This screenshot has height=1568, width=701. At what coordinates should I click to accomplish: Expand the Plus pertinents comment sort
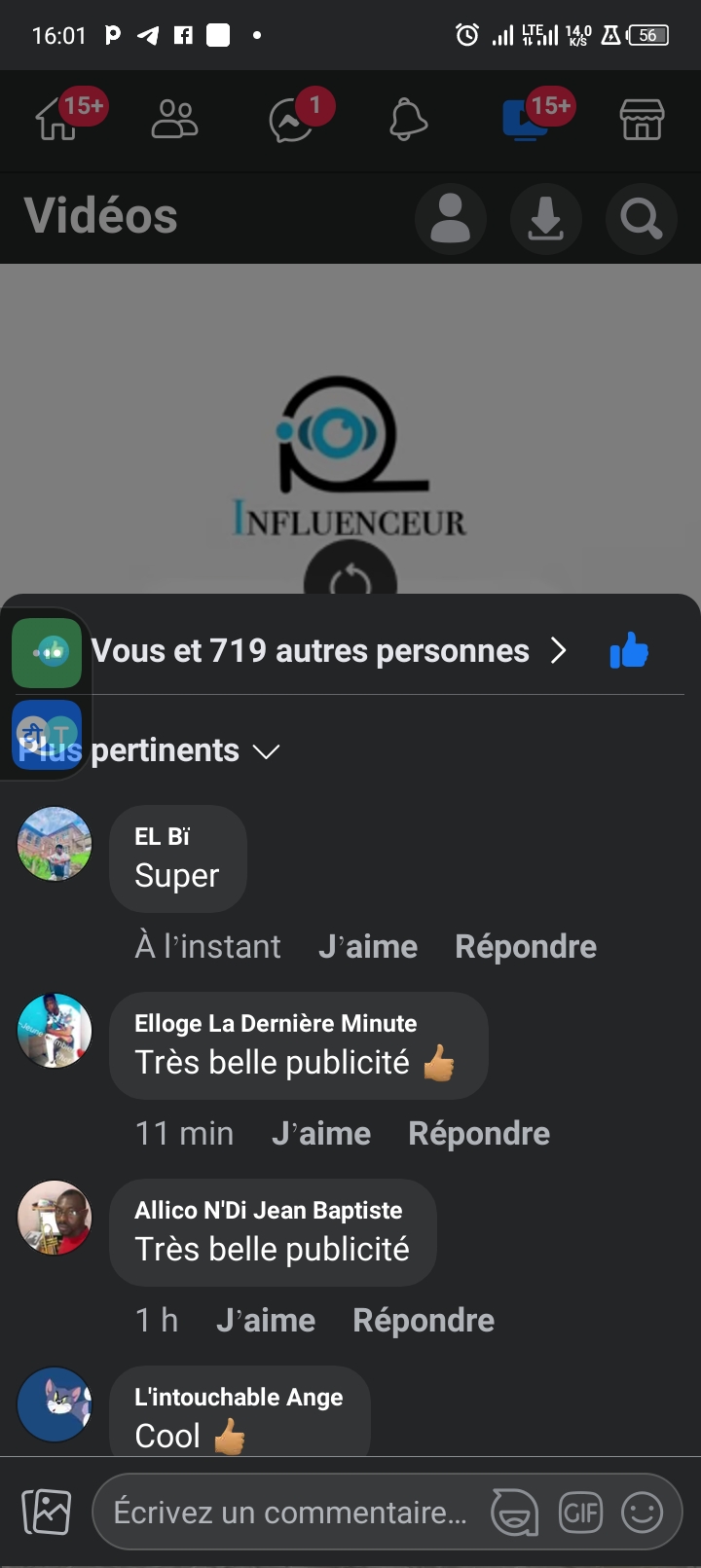(185, 750)
